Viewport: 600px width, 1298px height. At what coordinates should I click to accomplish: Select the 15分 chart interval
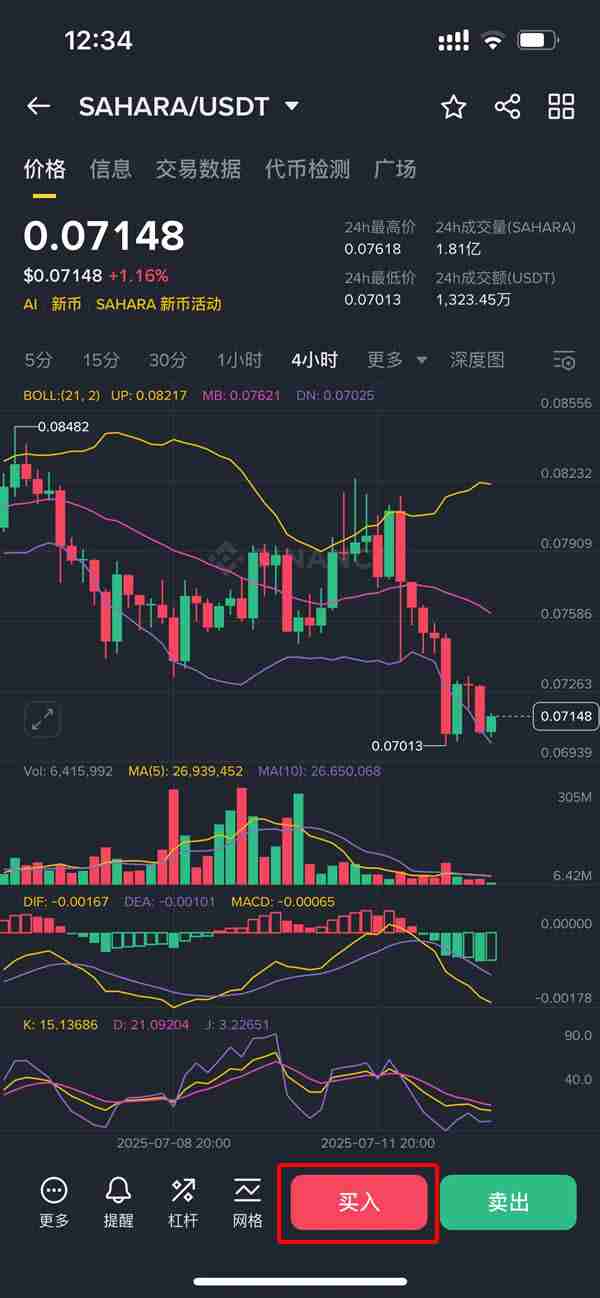(101, 360)
